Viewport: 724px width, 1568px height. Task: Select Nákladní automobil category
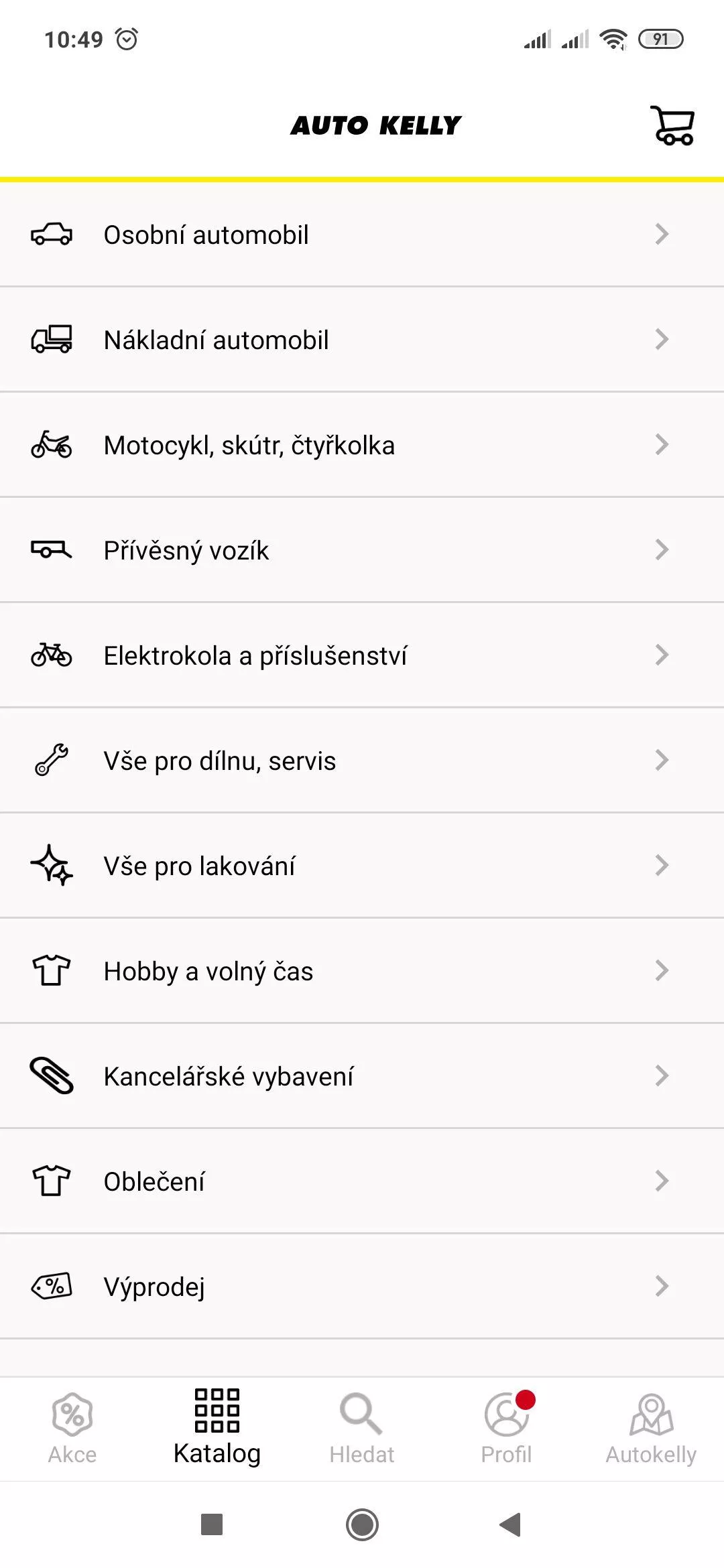coord(362,340)
